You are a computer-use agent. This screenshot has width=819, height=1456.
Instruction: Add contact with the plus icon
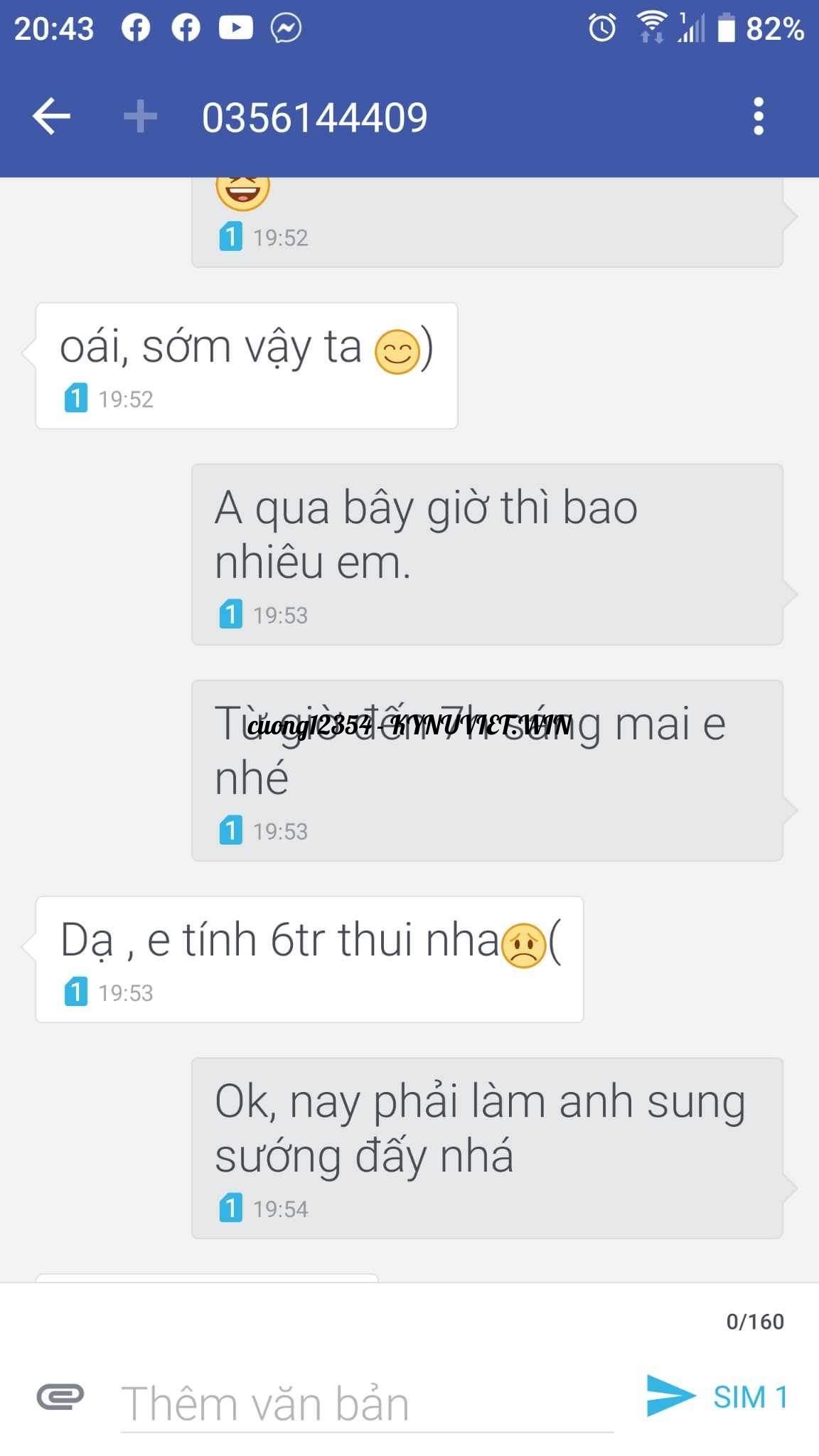coord(140,117)
